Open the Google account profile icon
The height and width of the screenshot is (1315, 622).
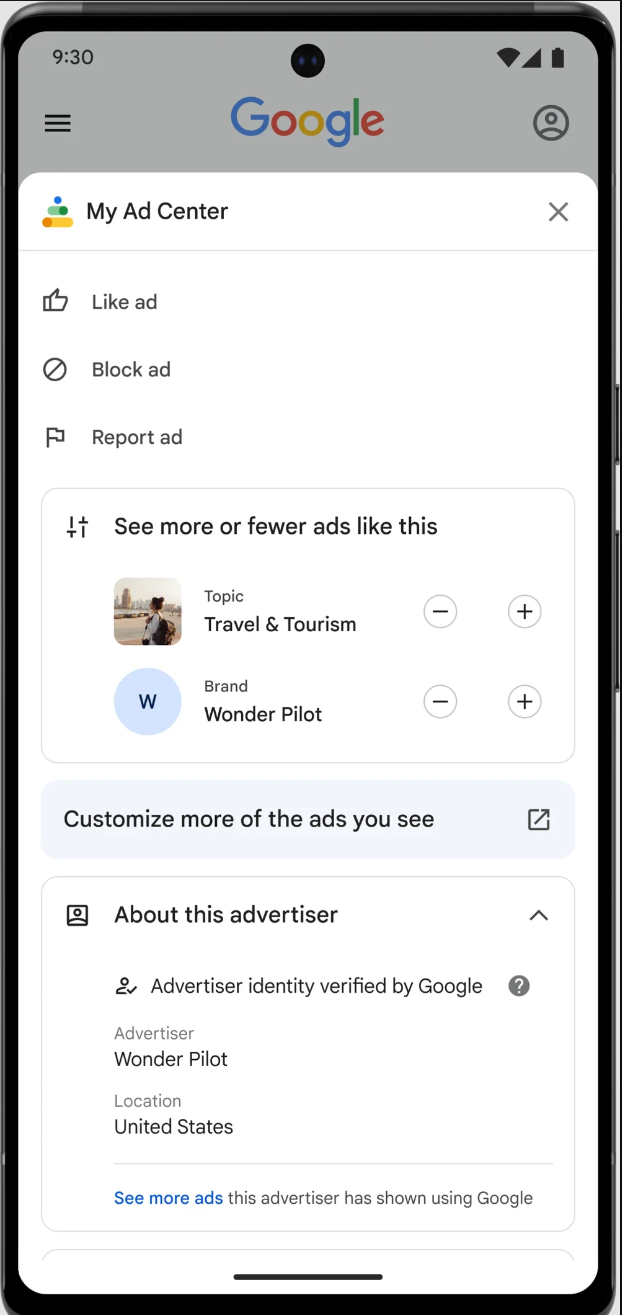point(551,123)
